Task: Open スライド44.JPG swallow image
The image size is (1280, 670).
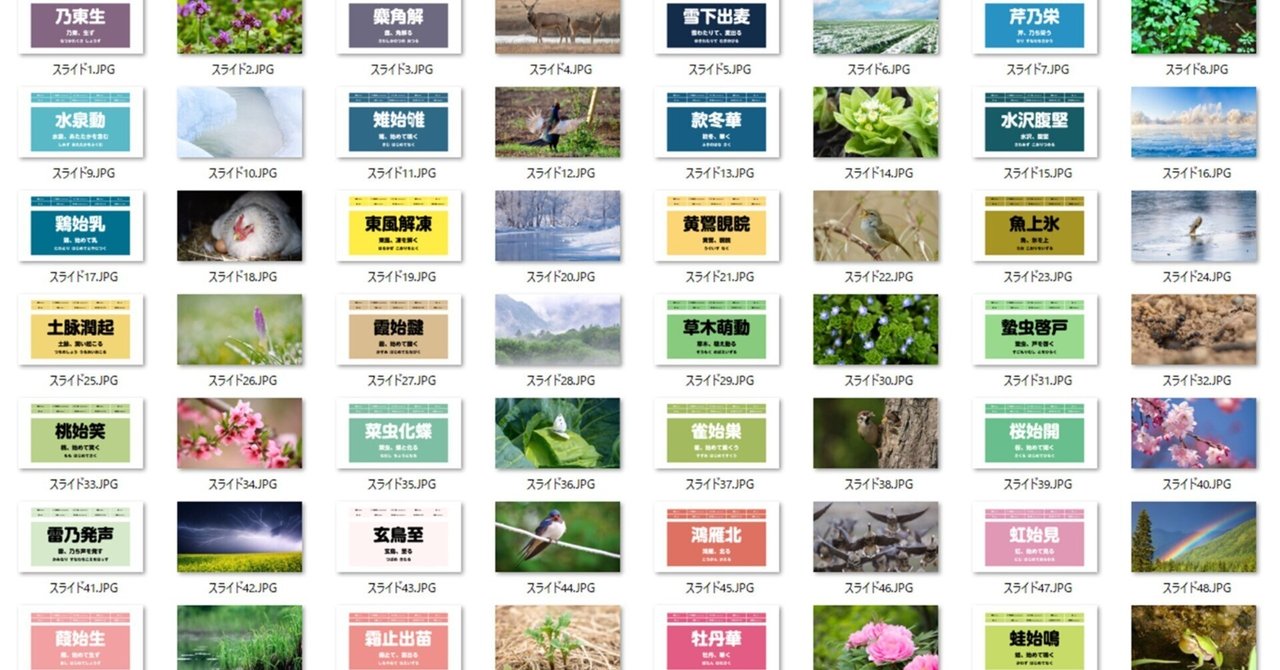Action: click(x=557, y=536)
